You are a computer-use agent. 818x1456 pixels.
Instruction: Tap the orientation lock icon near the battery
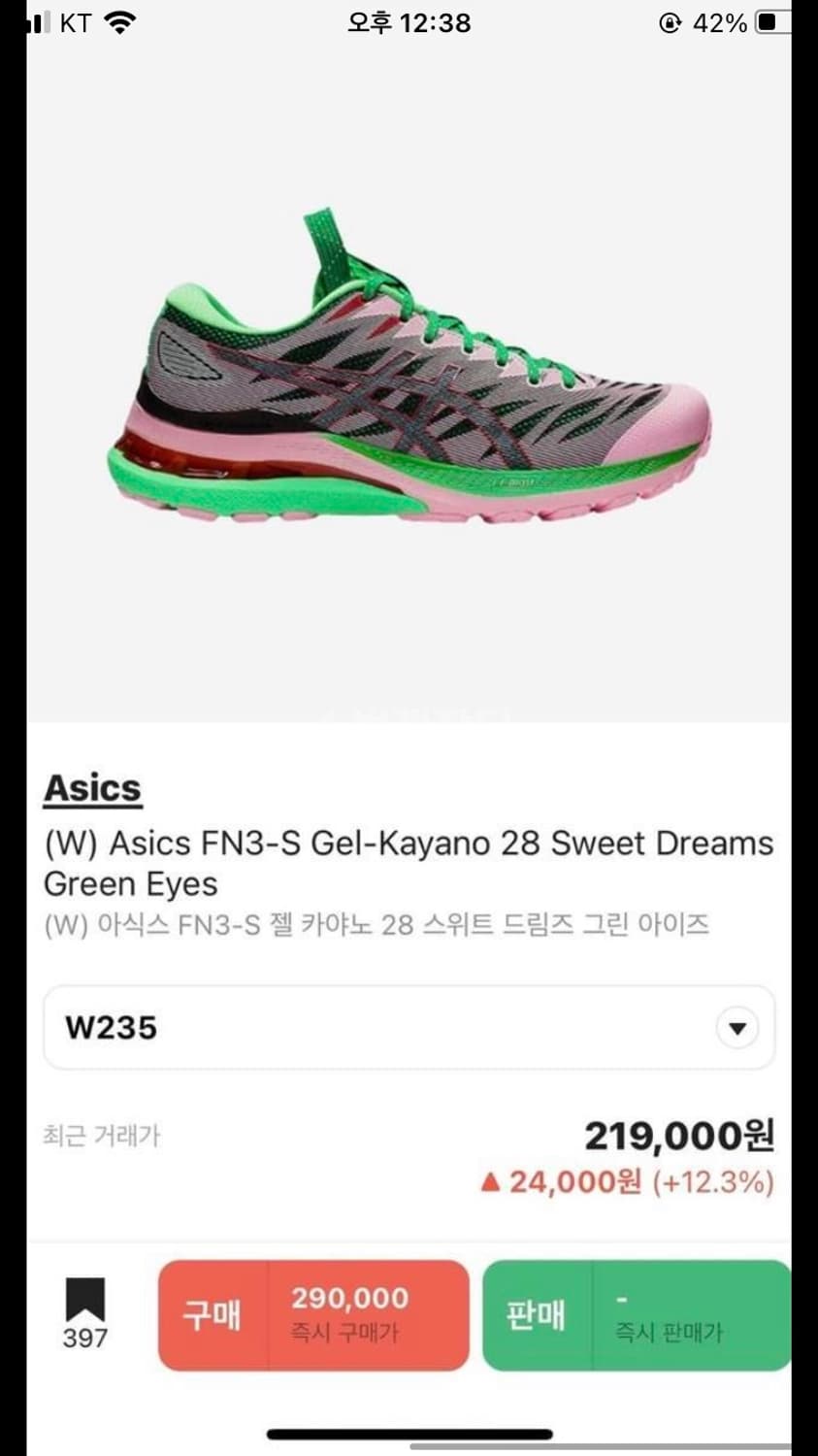pyautogui.click(x=671, y=22)
